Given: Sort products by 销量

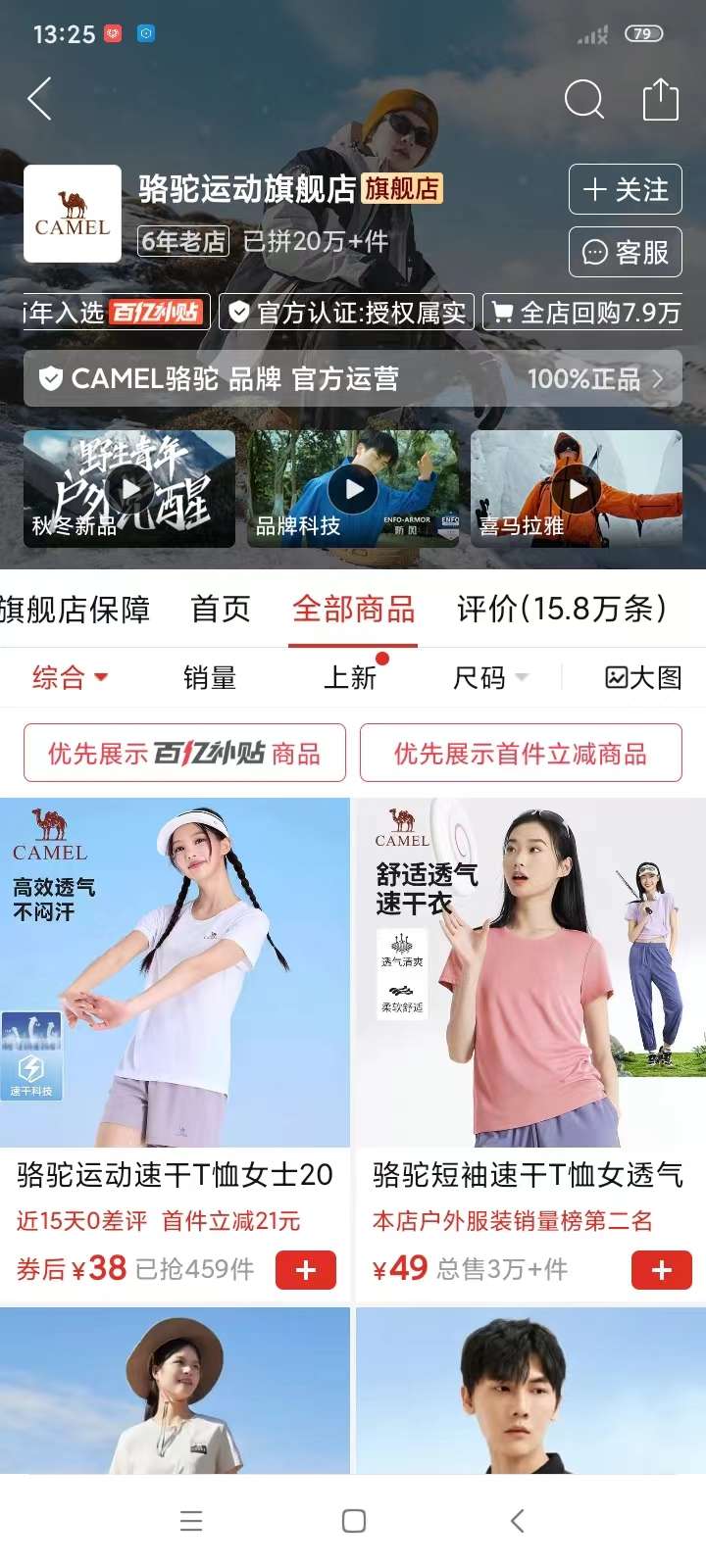Looking at the screenshot, I should 210,677.
